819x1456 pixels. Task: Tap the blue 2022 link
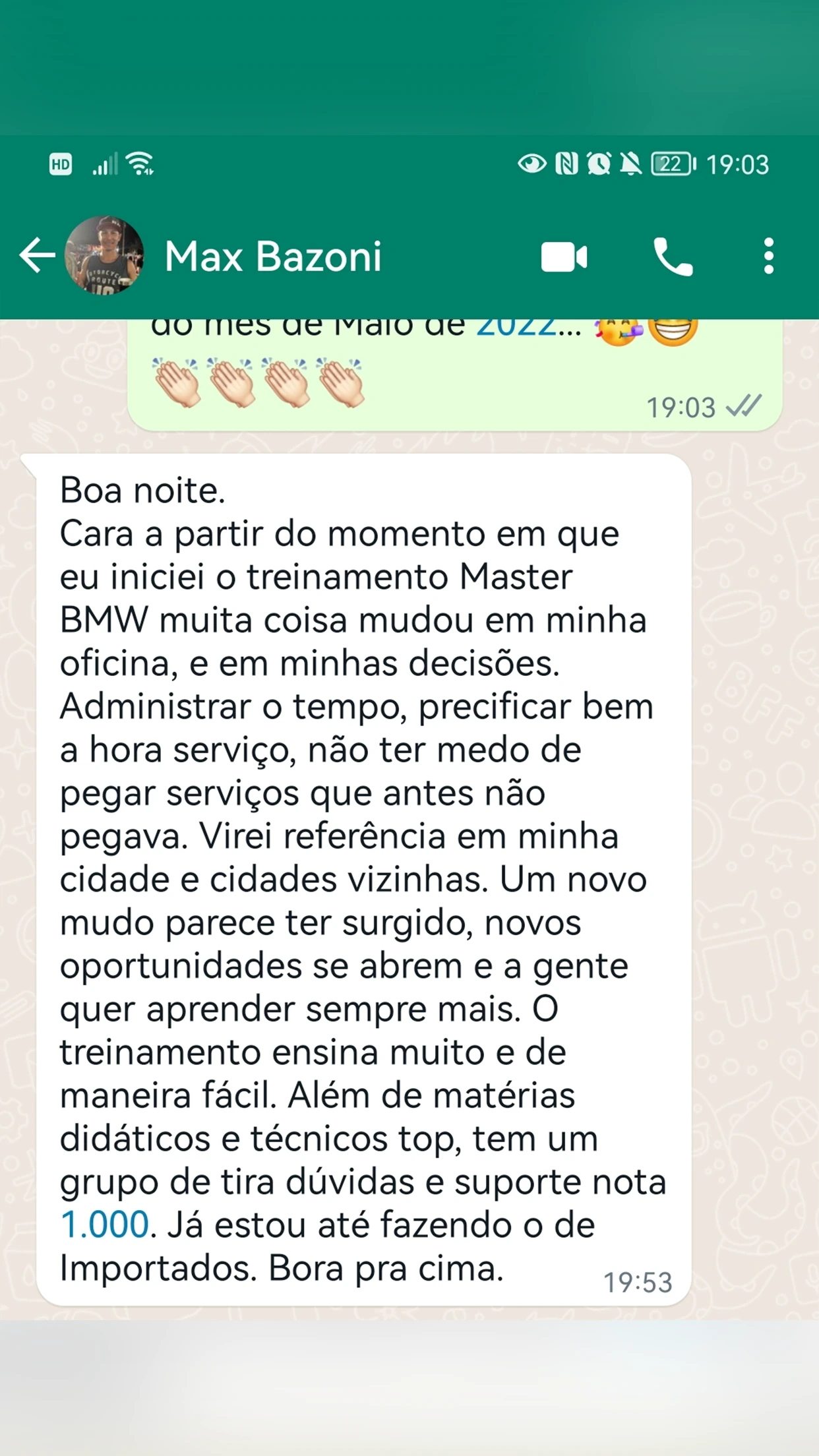(516, 328)
